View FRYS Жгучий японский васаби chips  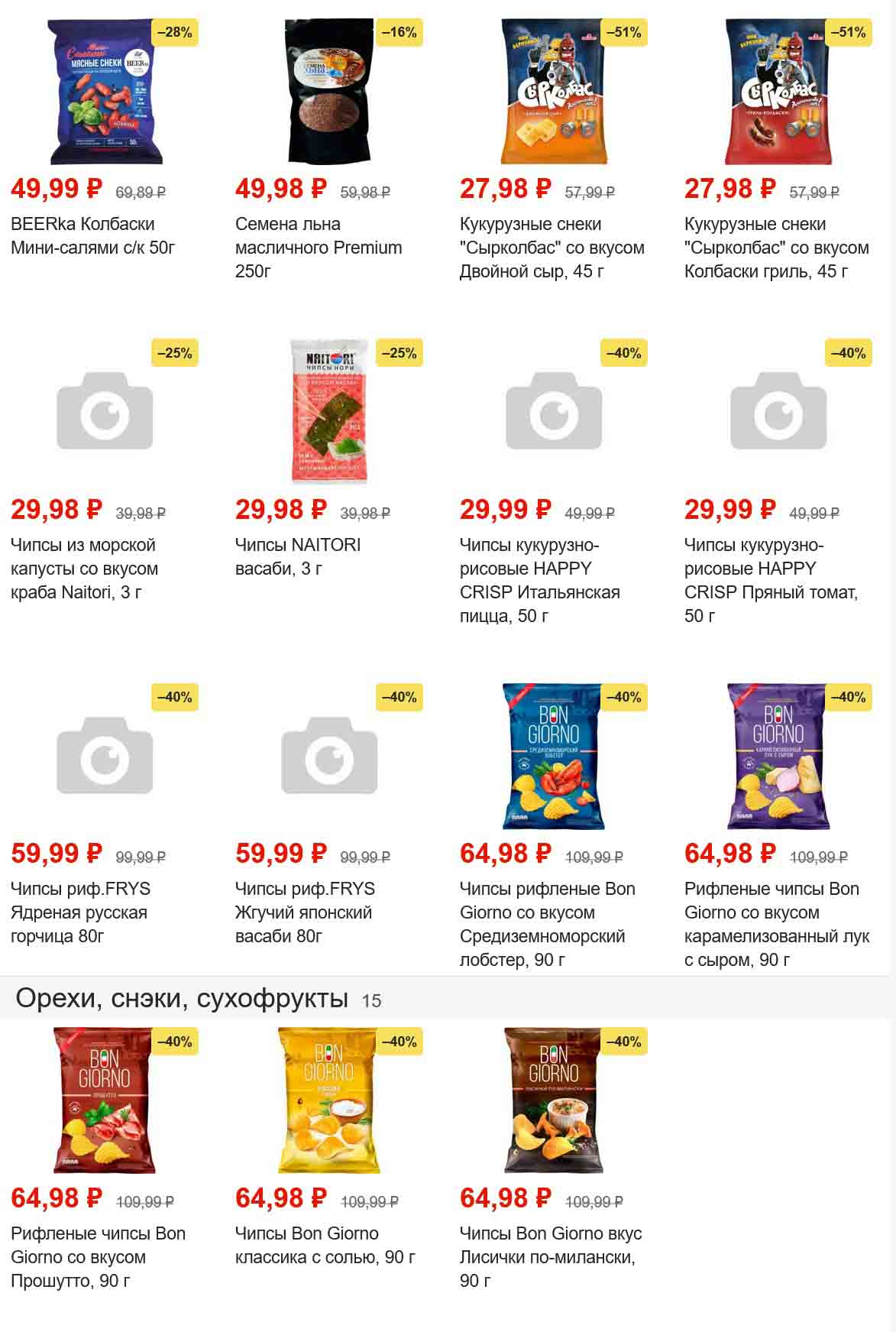click(329, 757)
